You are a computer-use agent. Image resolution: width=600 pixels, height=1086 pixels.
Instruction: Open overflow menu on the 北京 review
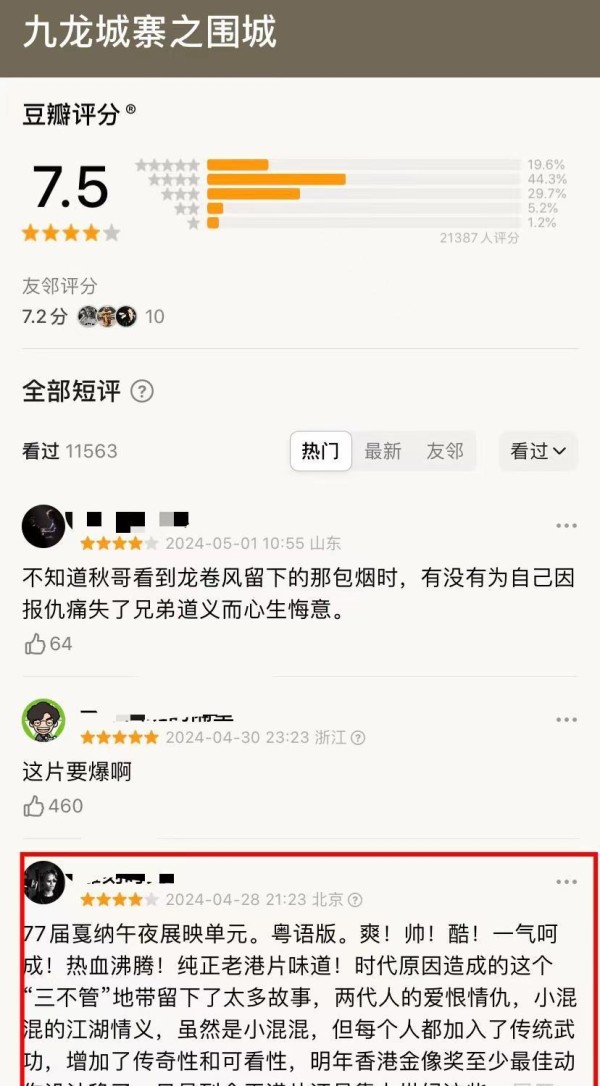click(x=566, y=882)
